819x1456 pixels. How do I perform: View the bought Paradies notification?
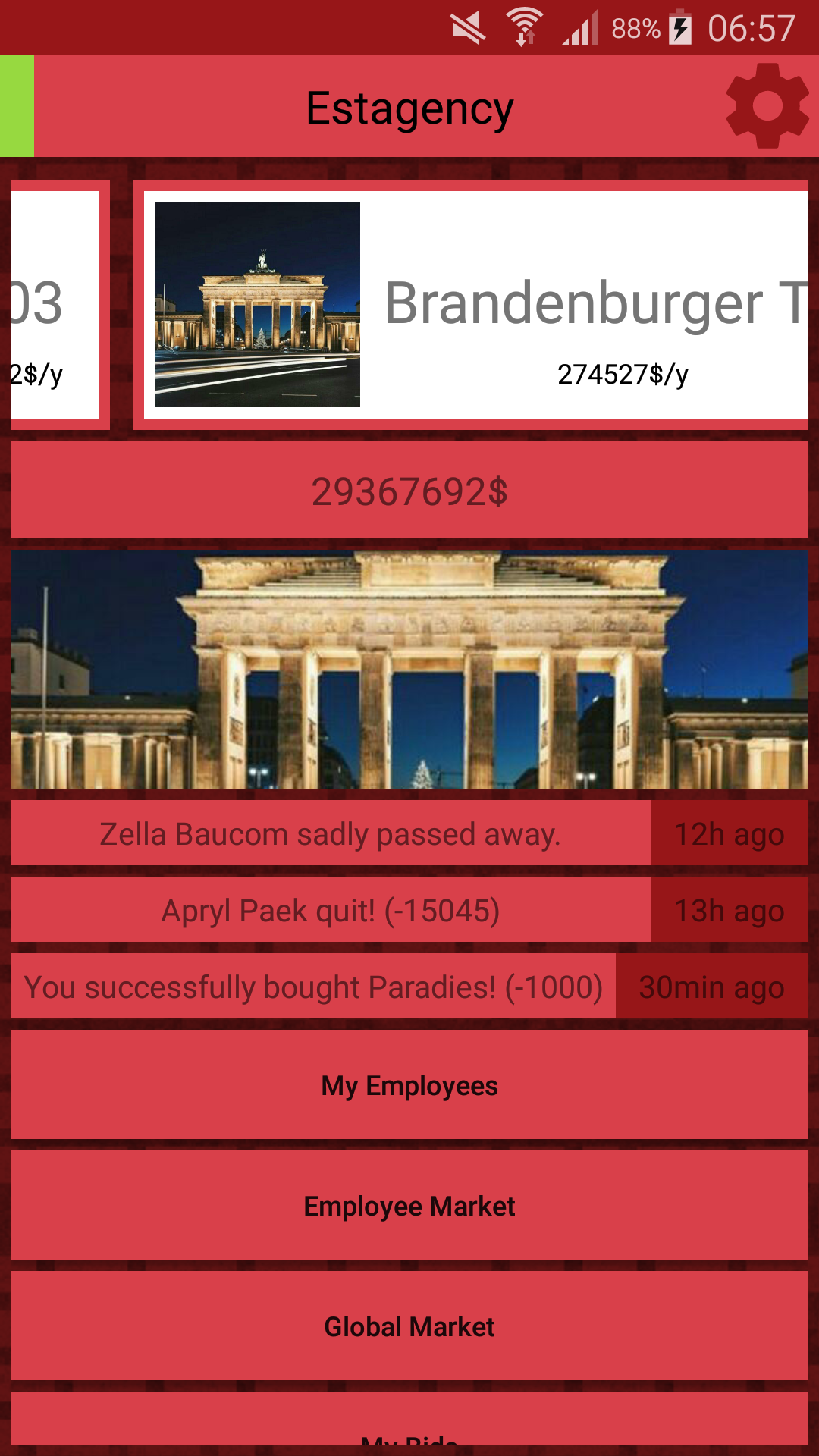(313, 987)
